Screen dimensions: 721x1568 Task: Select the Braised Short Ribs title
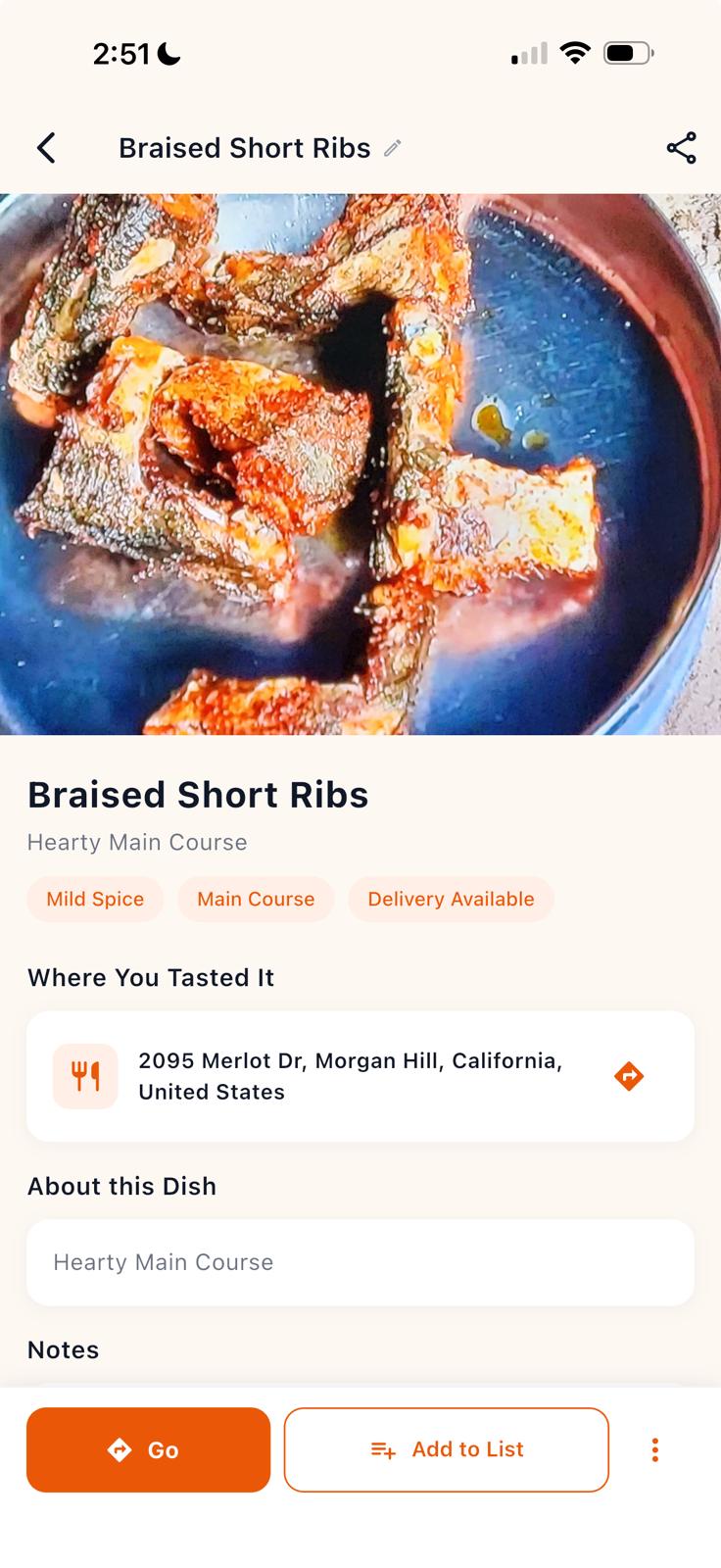(198, 795)
